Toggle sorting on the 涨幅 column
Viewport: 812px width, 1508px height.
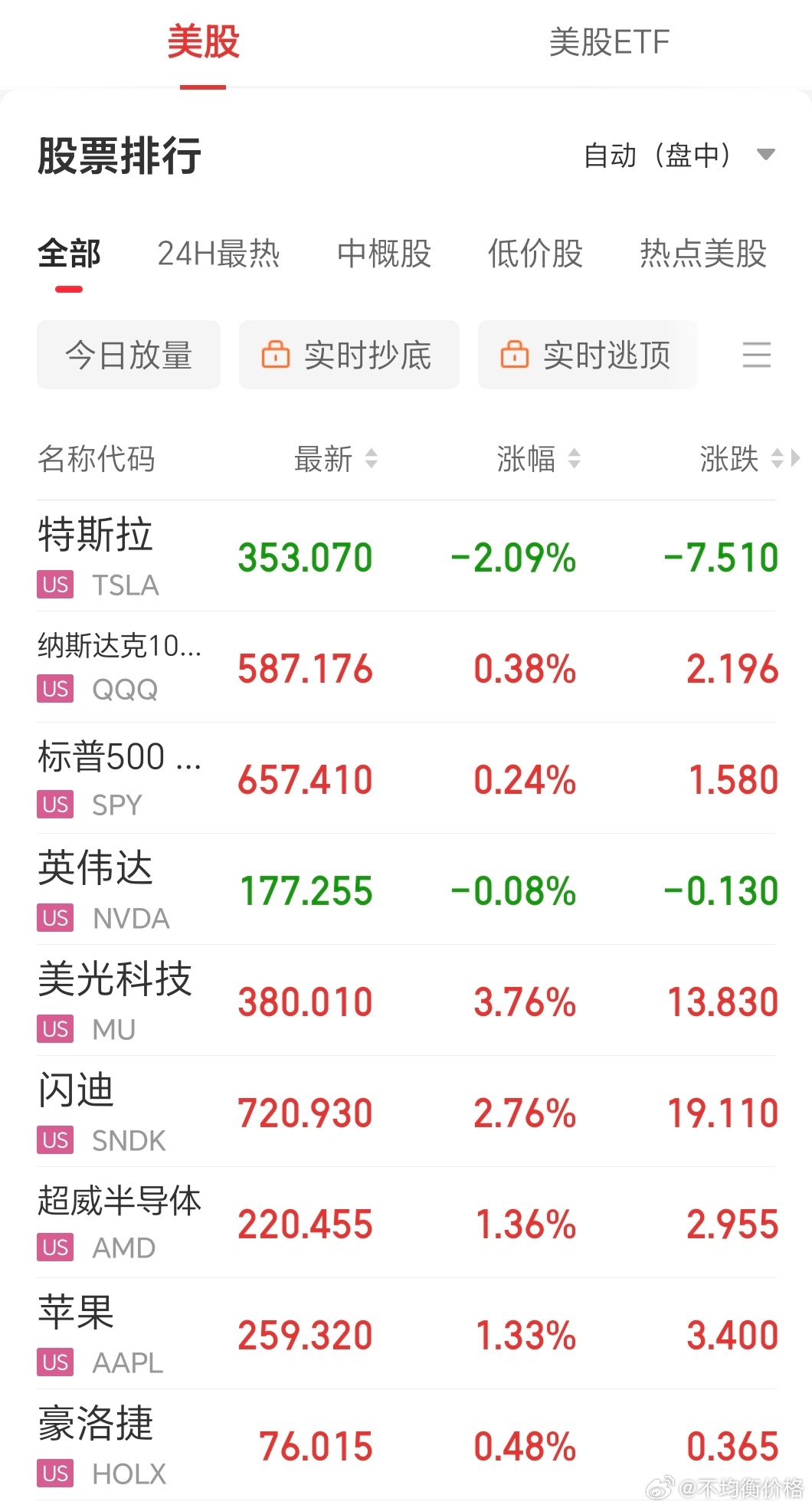pos(573,459)
